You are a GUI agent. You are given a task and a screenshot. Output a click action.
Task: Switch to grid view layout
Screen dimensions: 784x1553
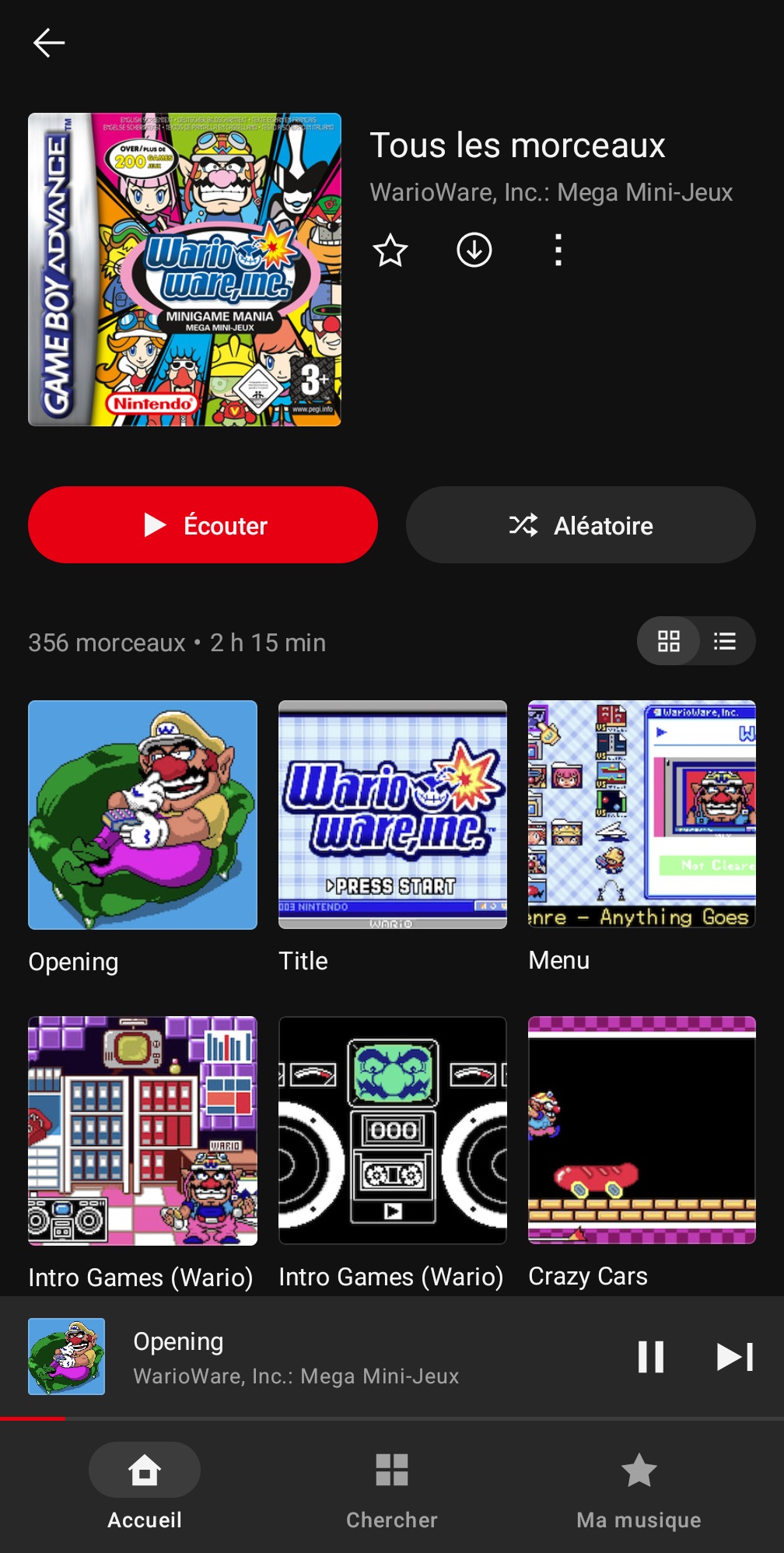click(669, 641)
